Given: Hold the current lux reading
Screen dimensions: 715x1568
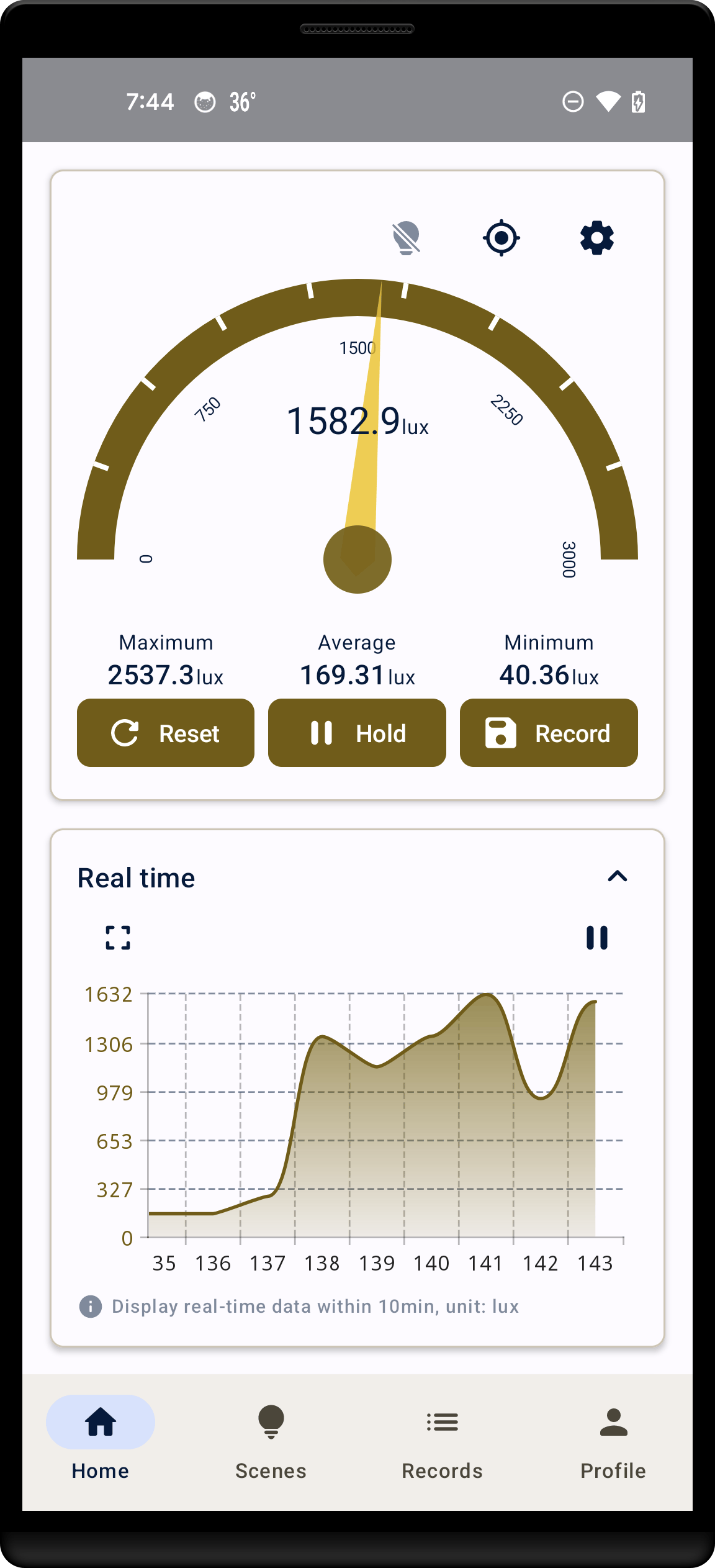Looking at the screenshot, I should click(x=357, y=733).
